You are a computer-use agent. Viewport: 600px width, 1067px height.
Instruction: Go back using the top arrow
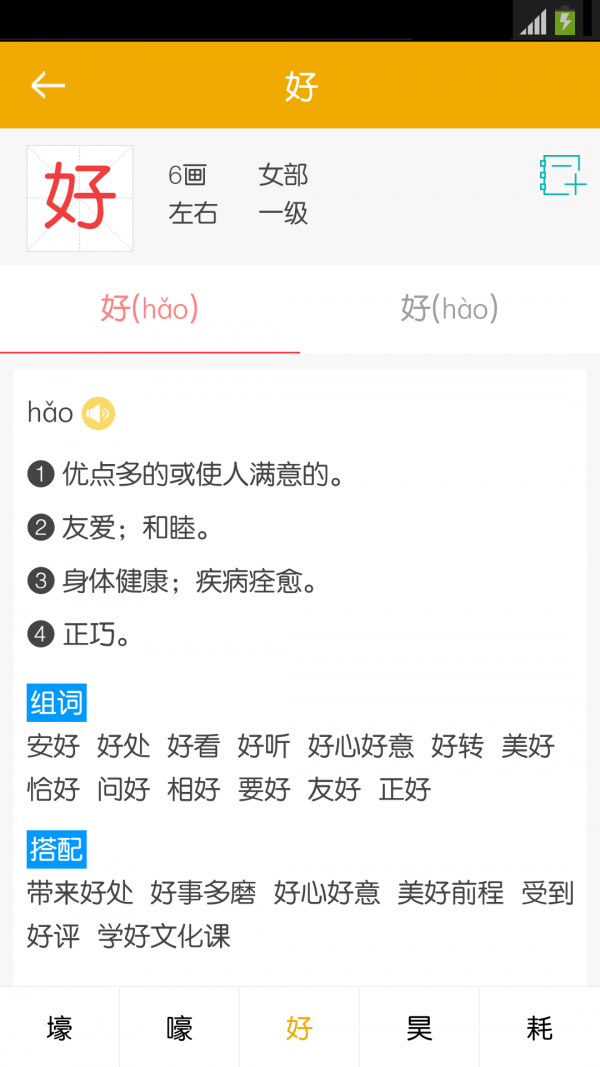point(48,86)
